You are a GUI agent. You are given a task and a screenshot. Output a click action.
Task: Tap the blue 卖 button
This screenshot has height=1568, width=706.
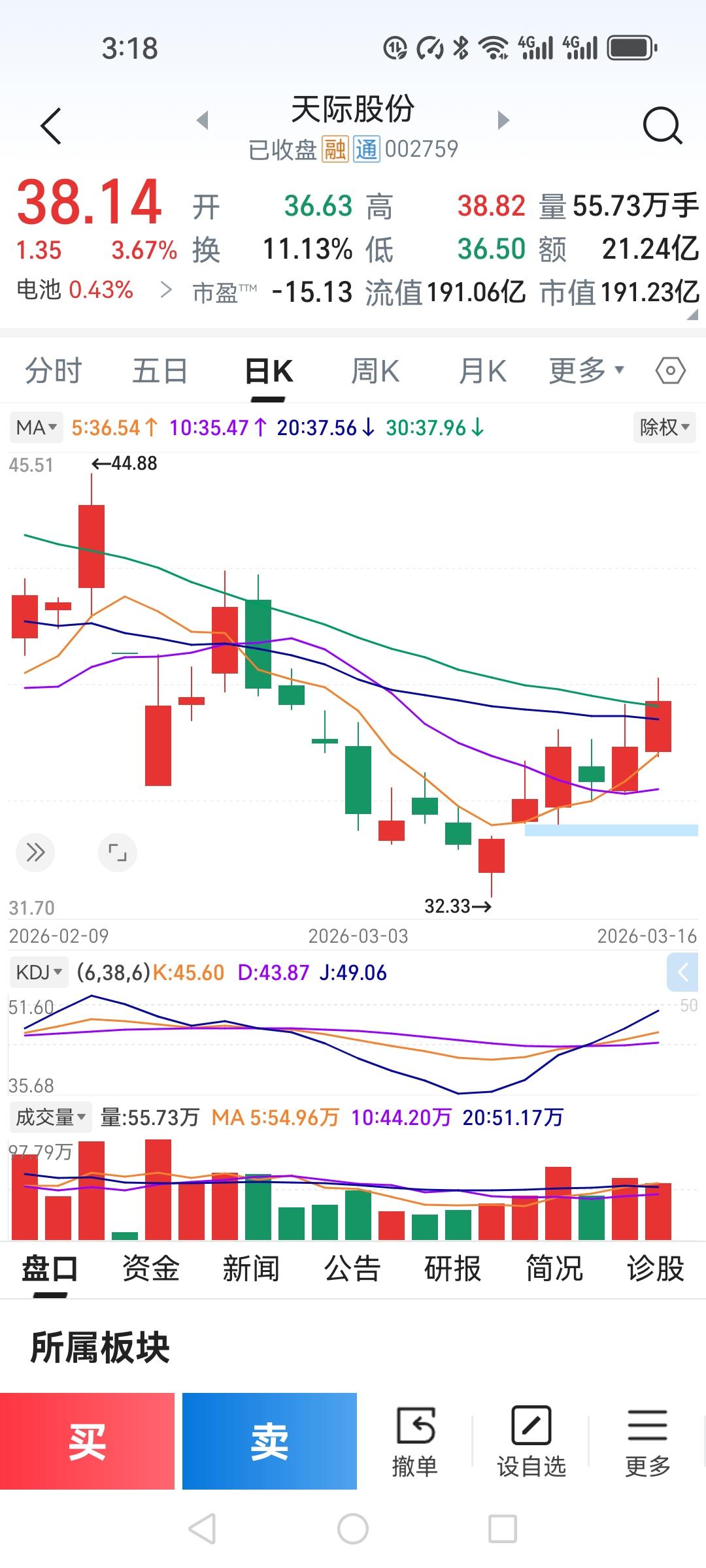(x=269, y=1441)
